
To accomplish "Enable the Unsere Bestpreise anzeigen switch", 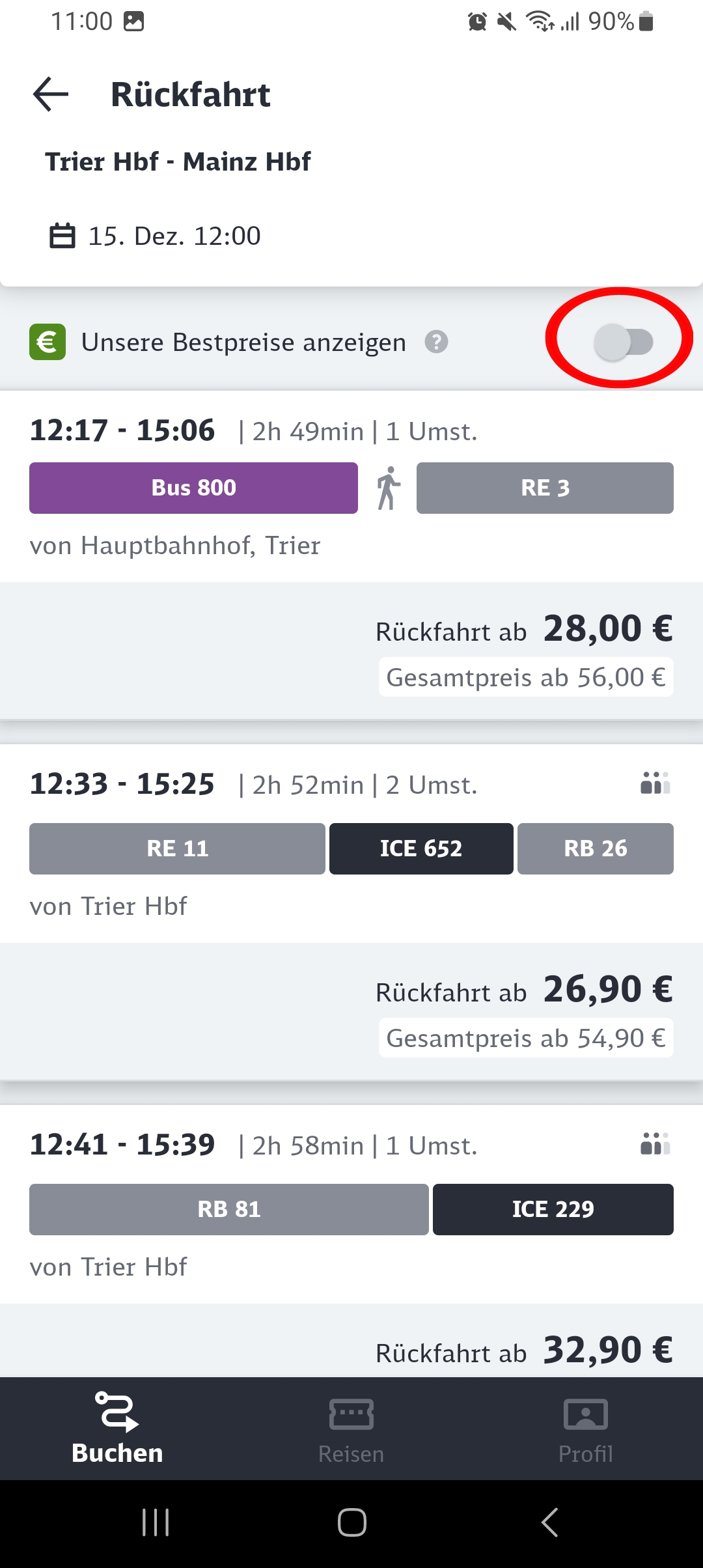I will click(x=623, y=342).
